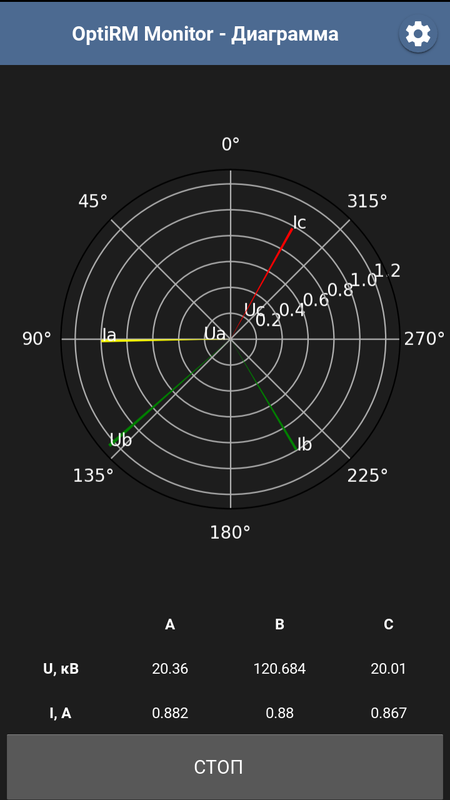Open the settings gear icon
The image size is (450, 800).
418,34
